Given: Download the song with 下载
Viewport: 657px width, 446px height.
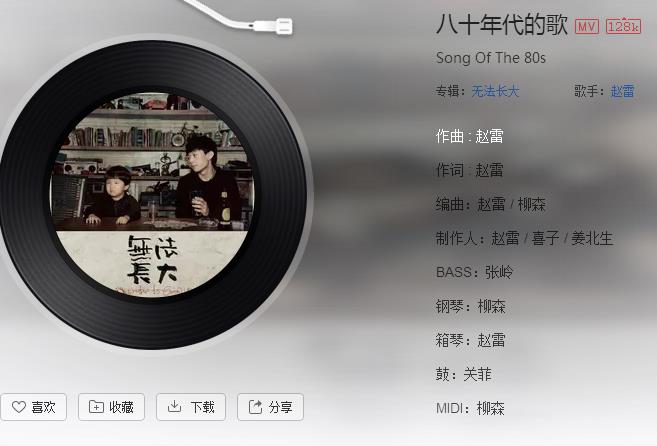Looking at the screenshot, I should [190, 407].
